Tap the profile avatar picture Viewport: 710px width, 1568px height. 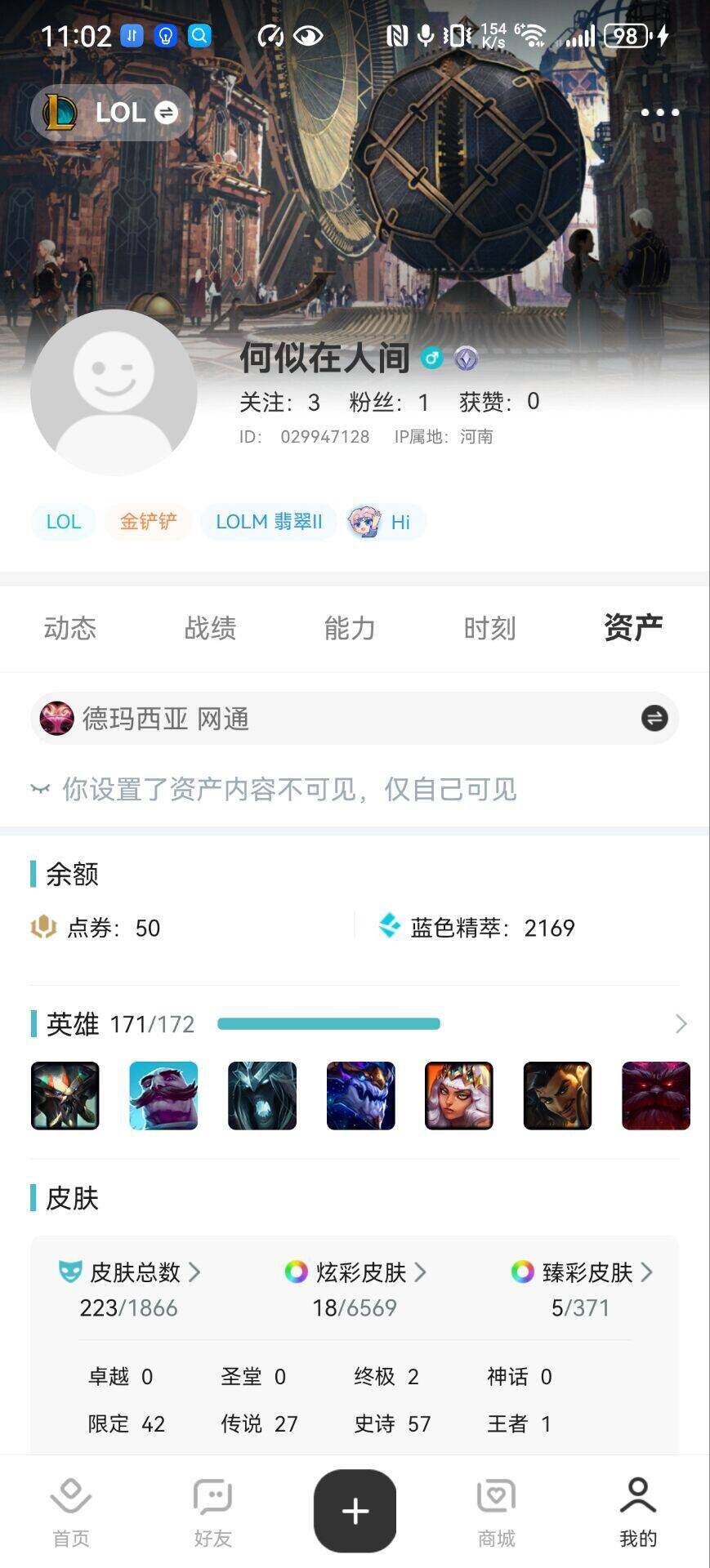114,392
